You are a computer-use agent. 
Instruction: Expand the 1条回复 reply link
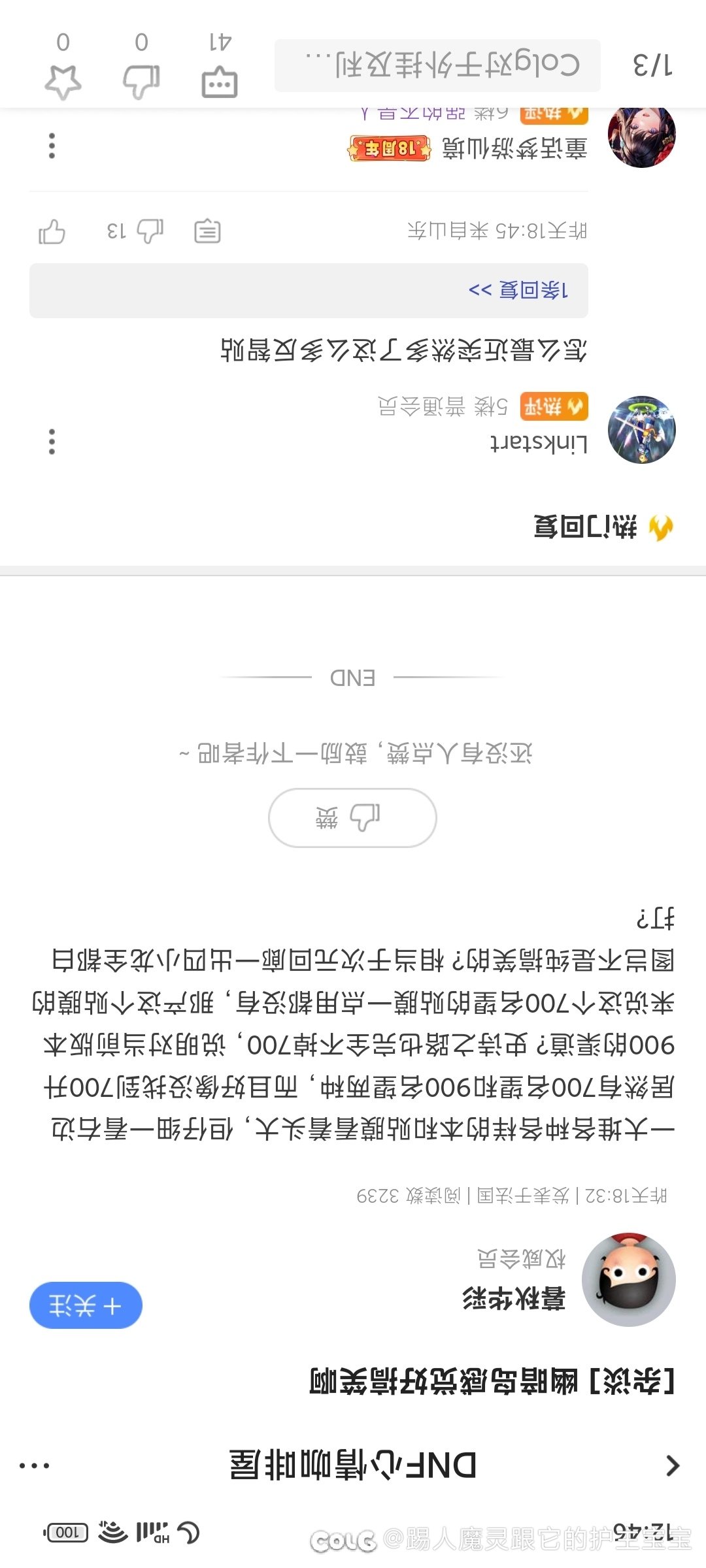[518, 290]
